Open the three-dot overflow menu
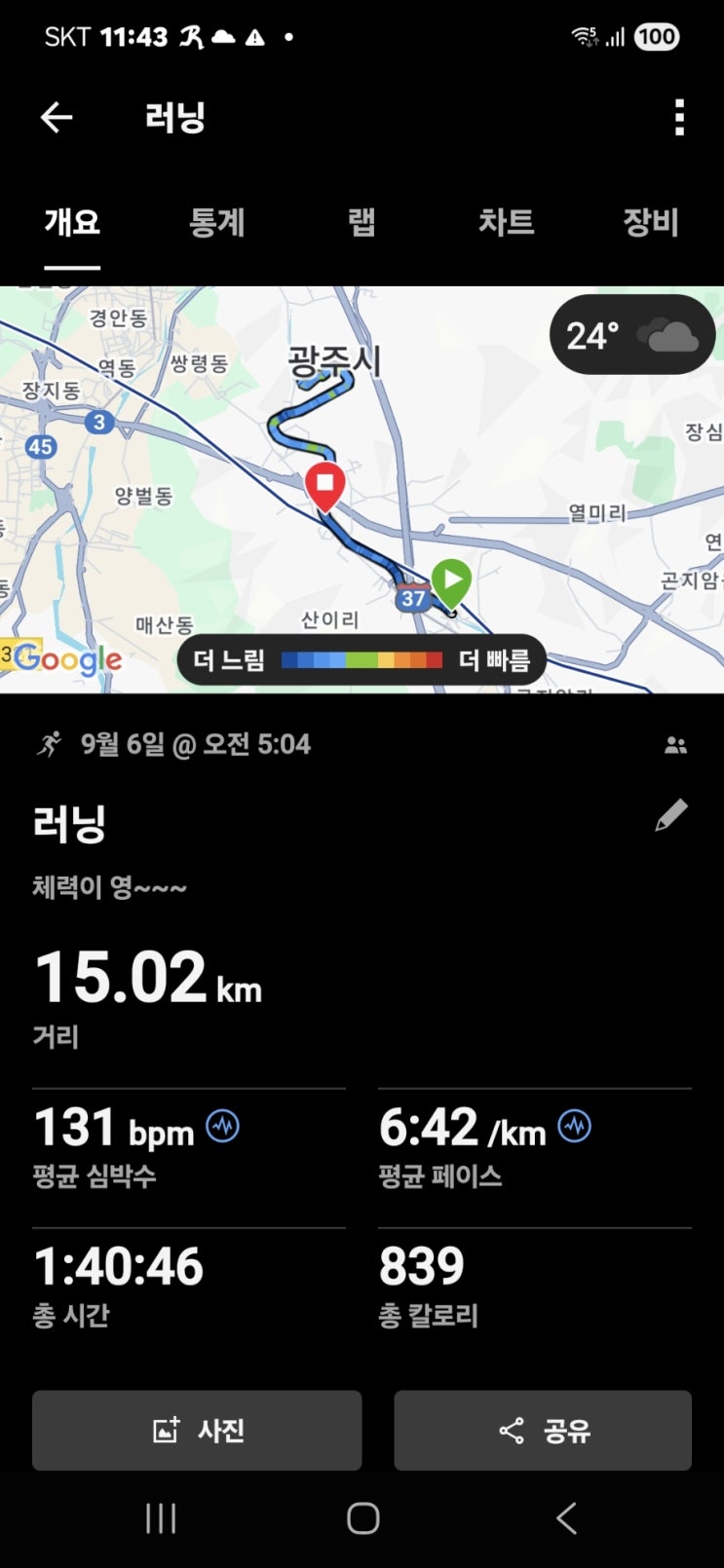 [x=679, y=118]
